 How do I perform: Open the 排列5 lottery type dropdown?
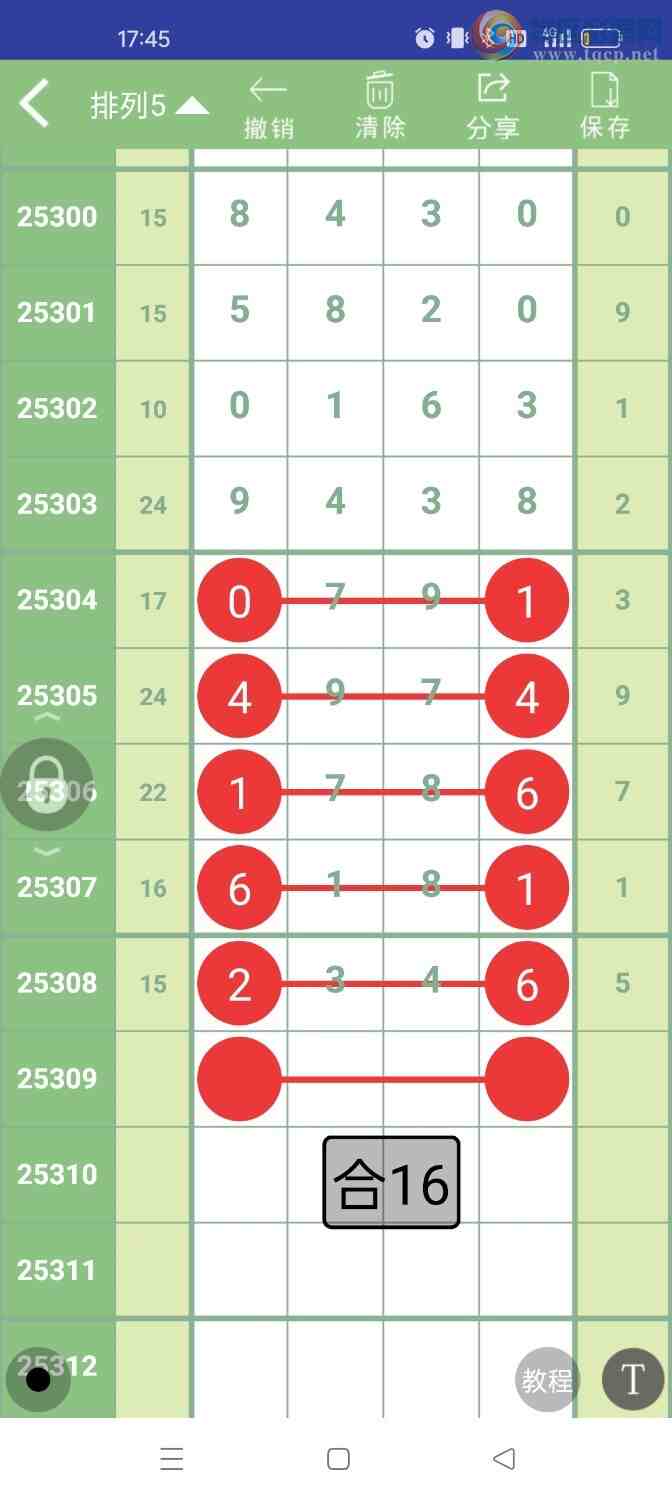[149, 106]
